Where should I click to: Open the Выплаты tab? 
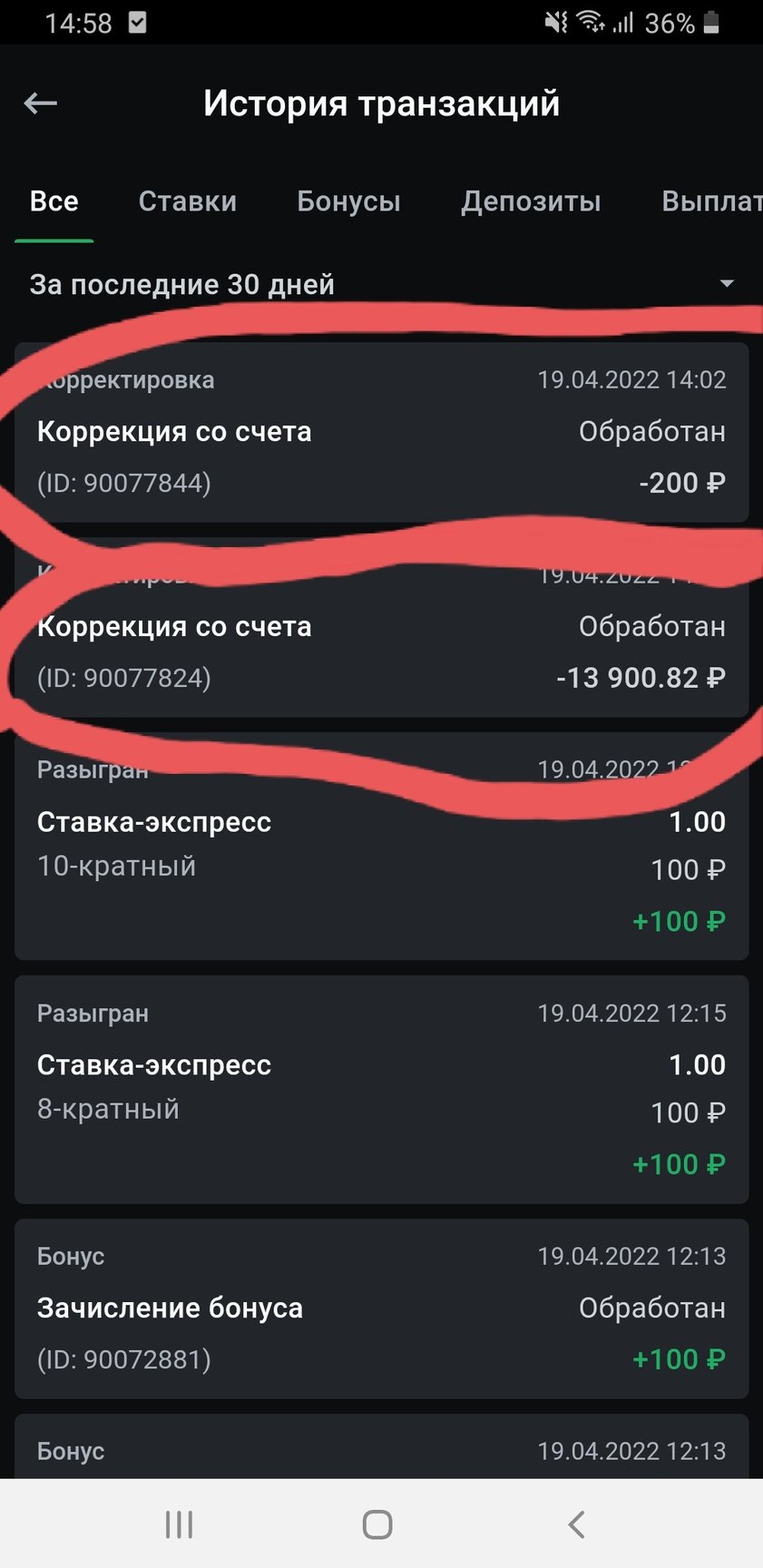coord(711,201)
